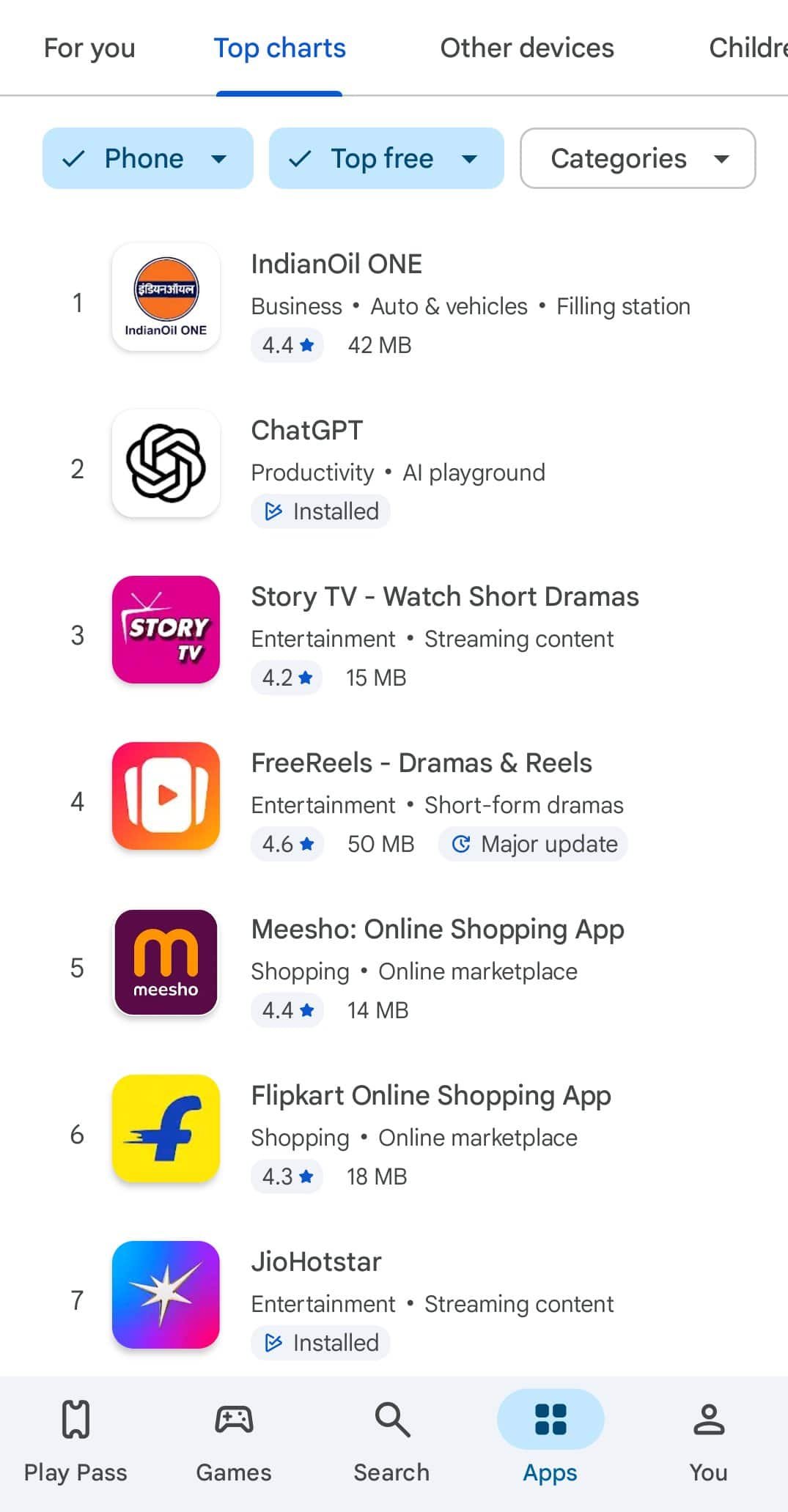Open the IndianOil ONE app listing

(336, 264)
